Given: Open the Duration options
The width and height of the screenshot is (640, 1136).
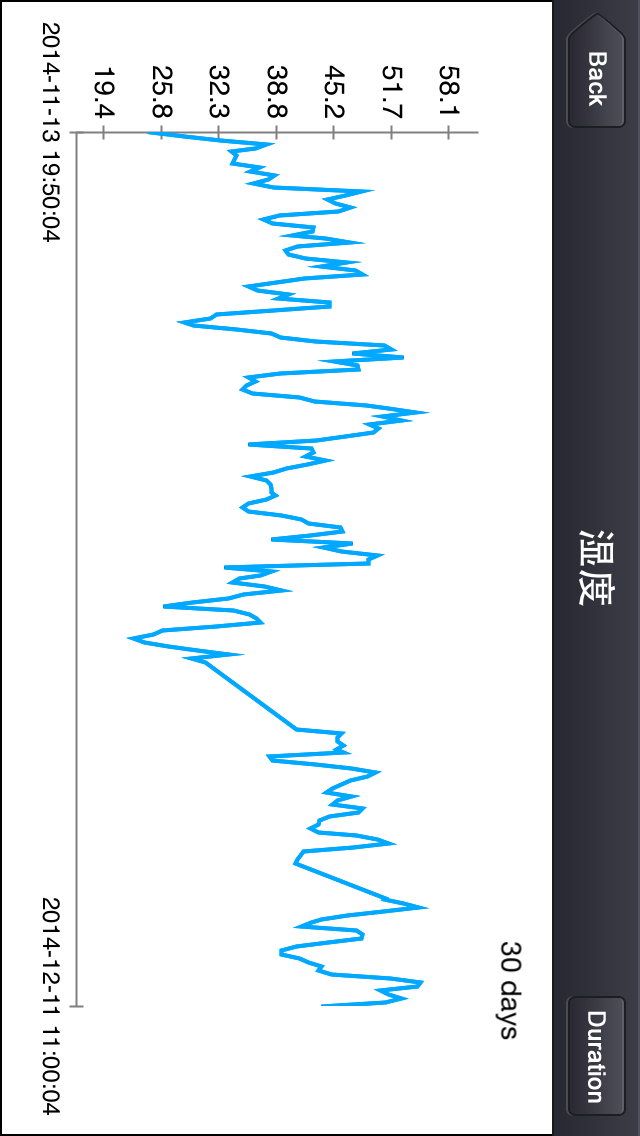Looking at the screenshot, I should (596, 1056).
